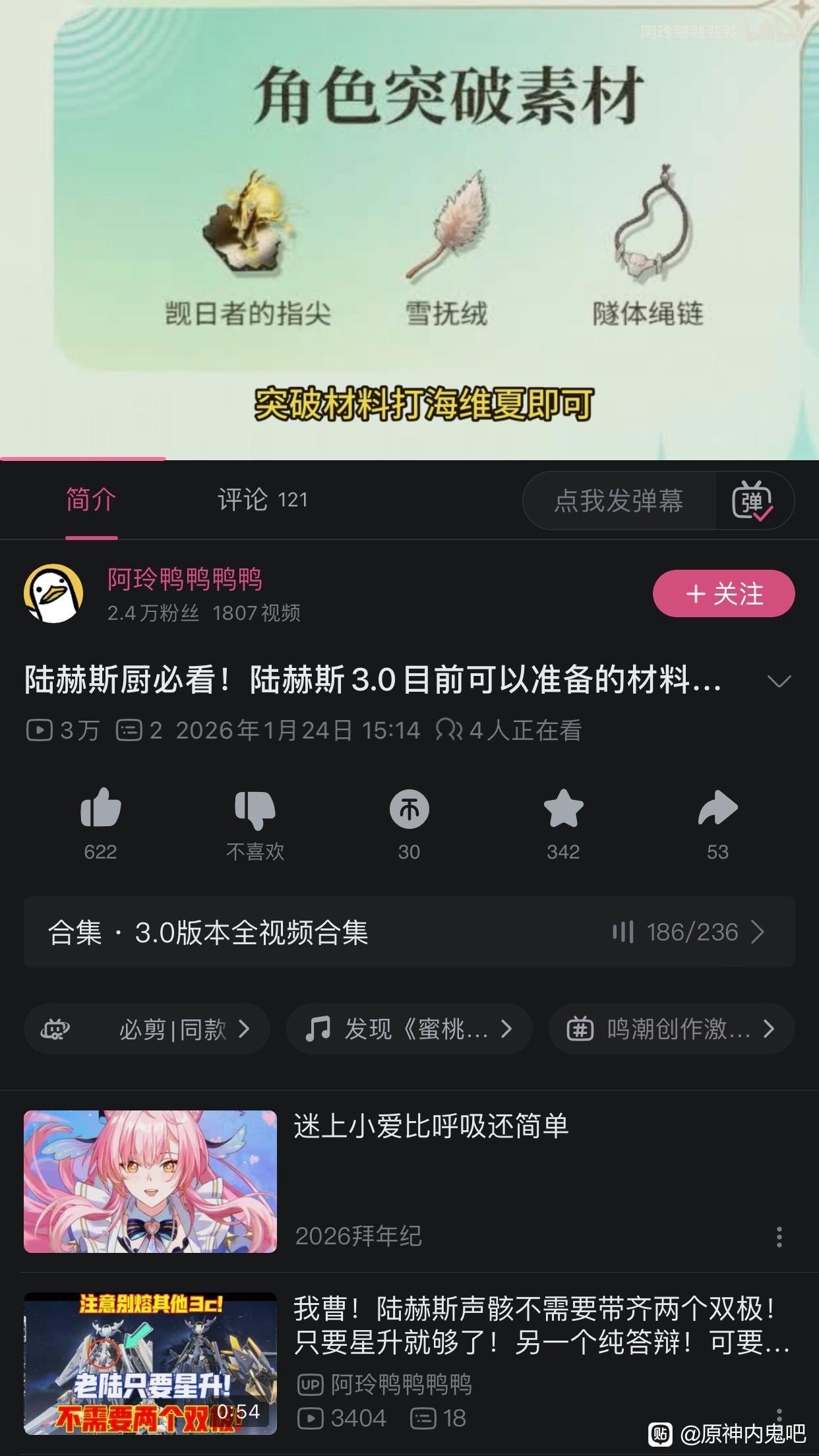This screenshot has height=1456, width=819.
Task: Share the video with arrow icon
Action: click(x=717, y=808)
